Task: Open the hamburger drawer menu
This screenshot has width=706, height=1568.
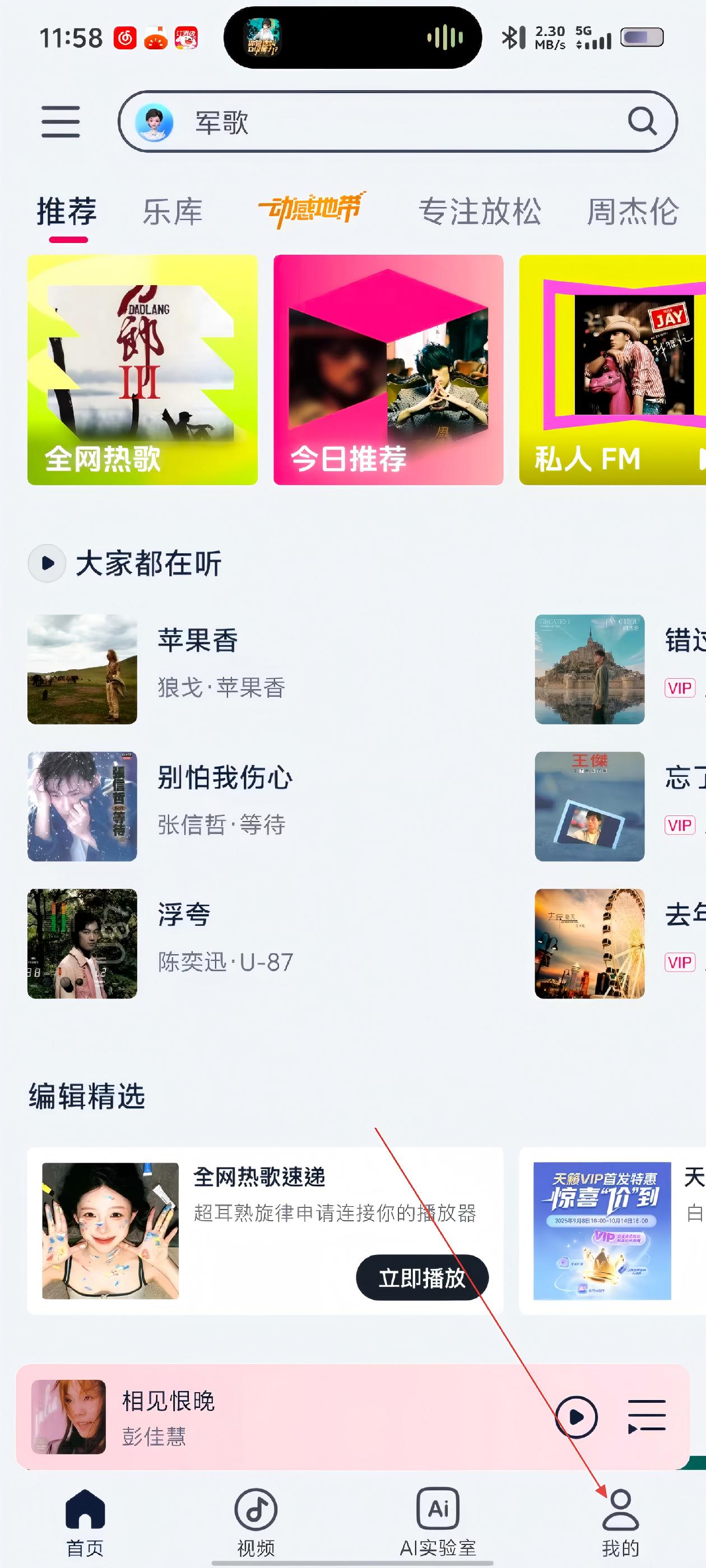Action: pos(61,121)
